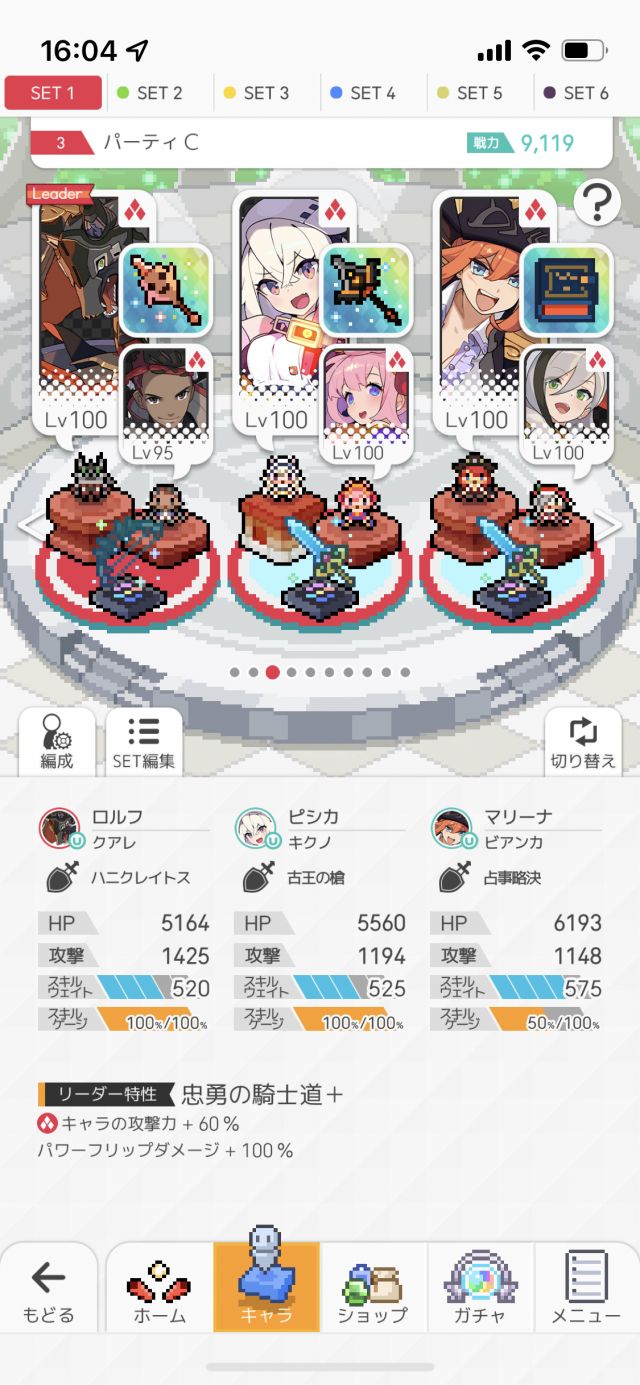Open the help question mark
640x1385 pixels.
(x=596, y=204)
